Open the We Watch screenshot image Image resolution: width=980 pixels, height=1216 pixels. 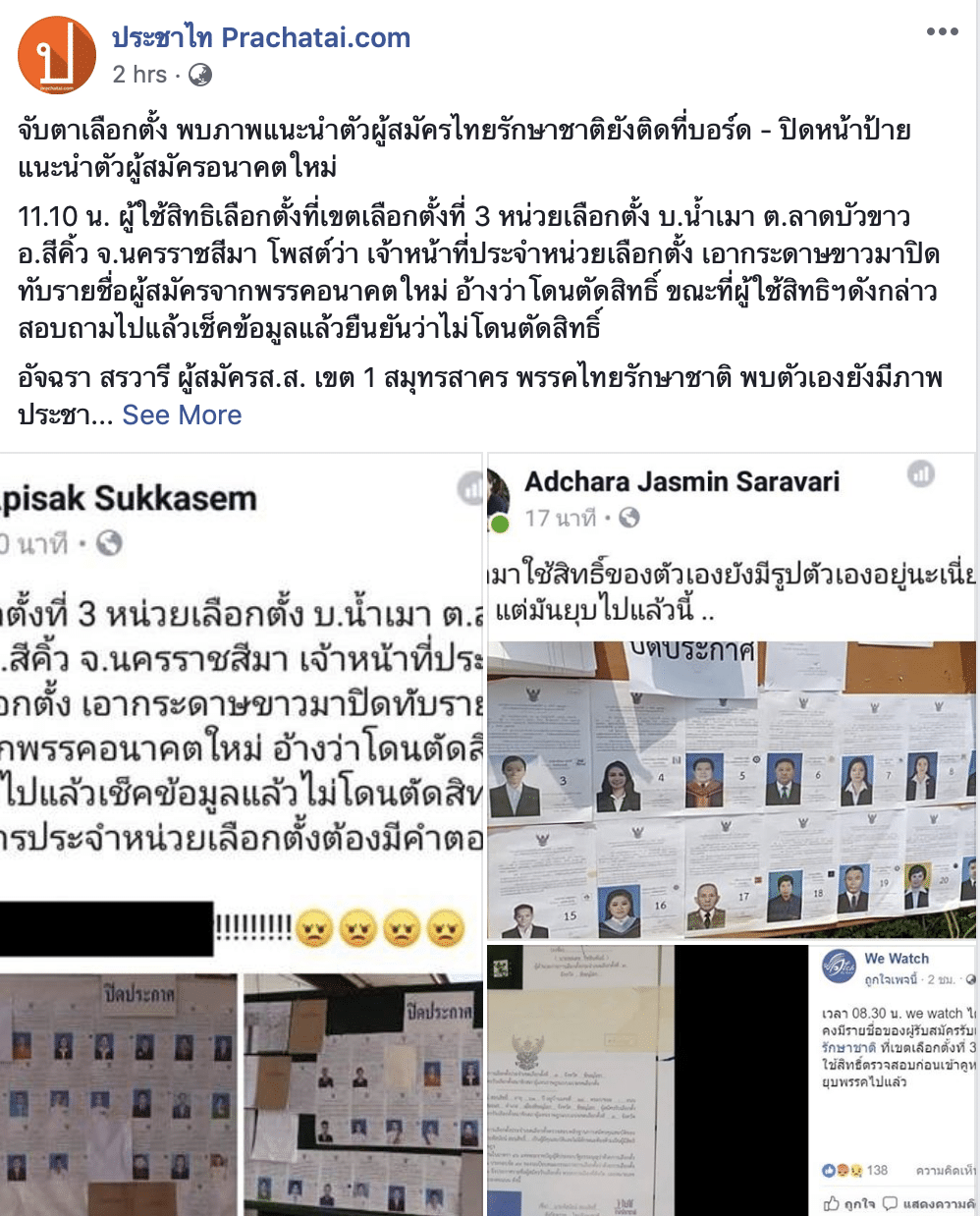pyautogui.click(x=894, y=1080)
